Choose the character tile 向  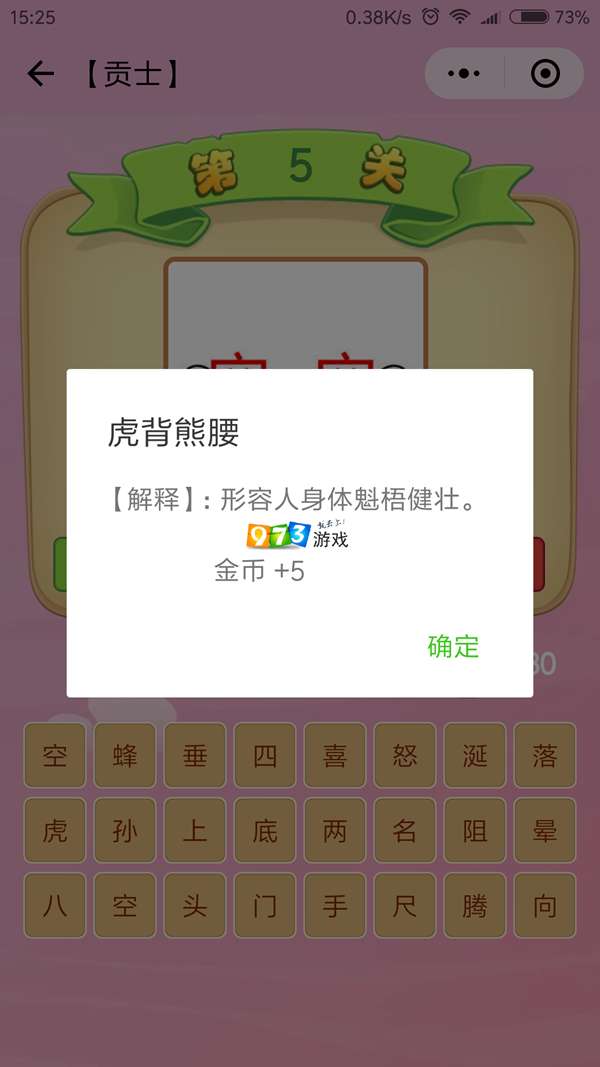click(545, 906)
